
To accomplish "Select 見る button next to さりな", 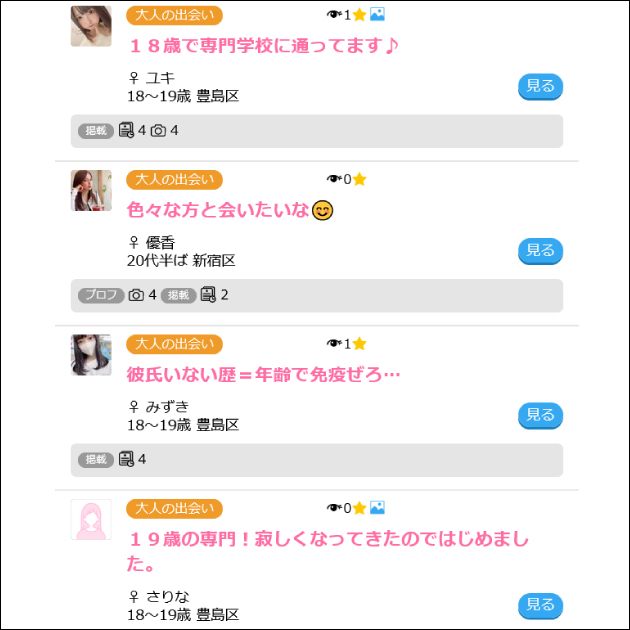I will (540, 605).
